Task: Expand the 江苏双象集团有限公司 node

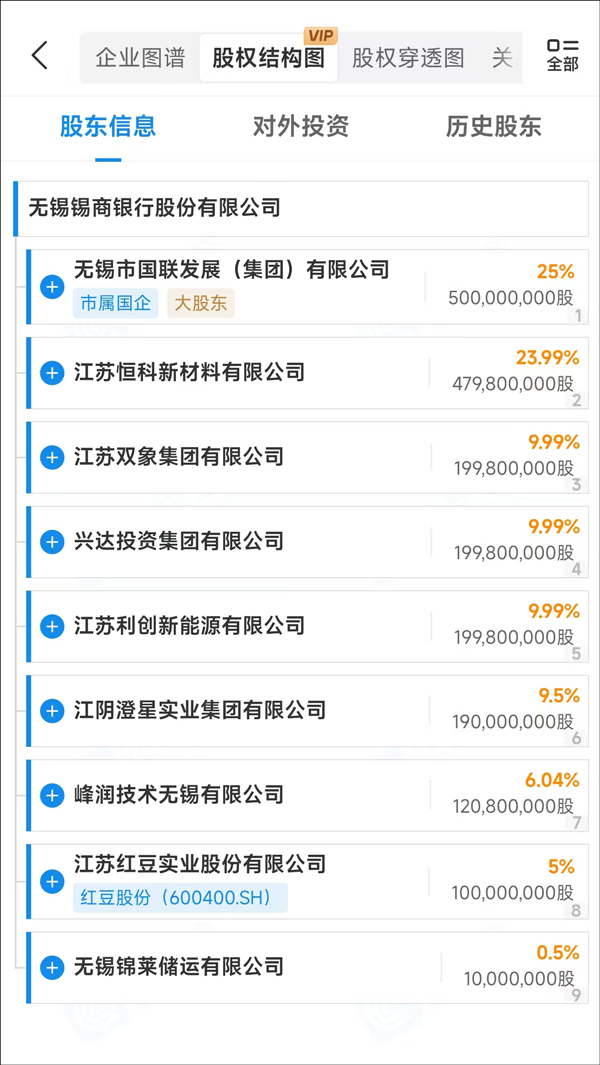Action: 52,457
